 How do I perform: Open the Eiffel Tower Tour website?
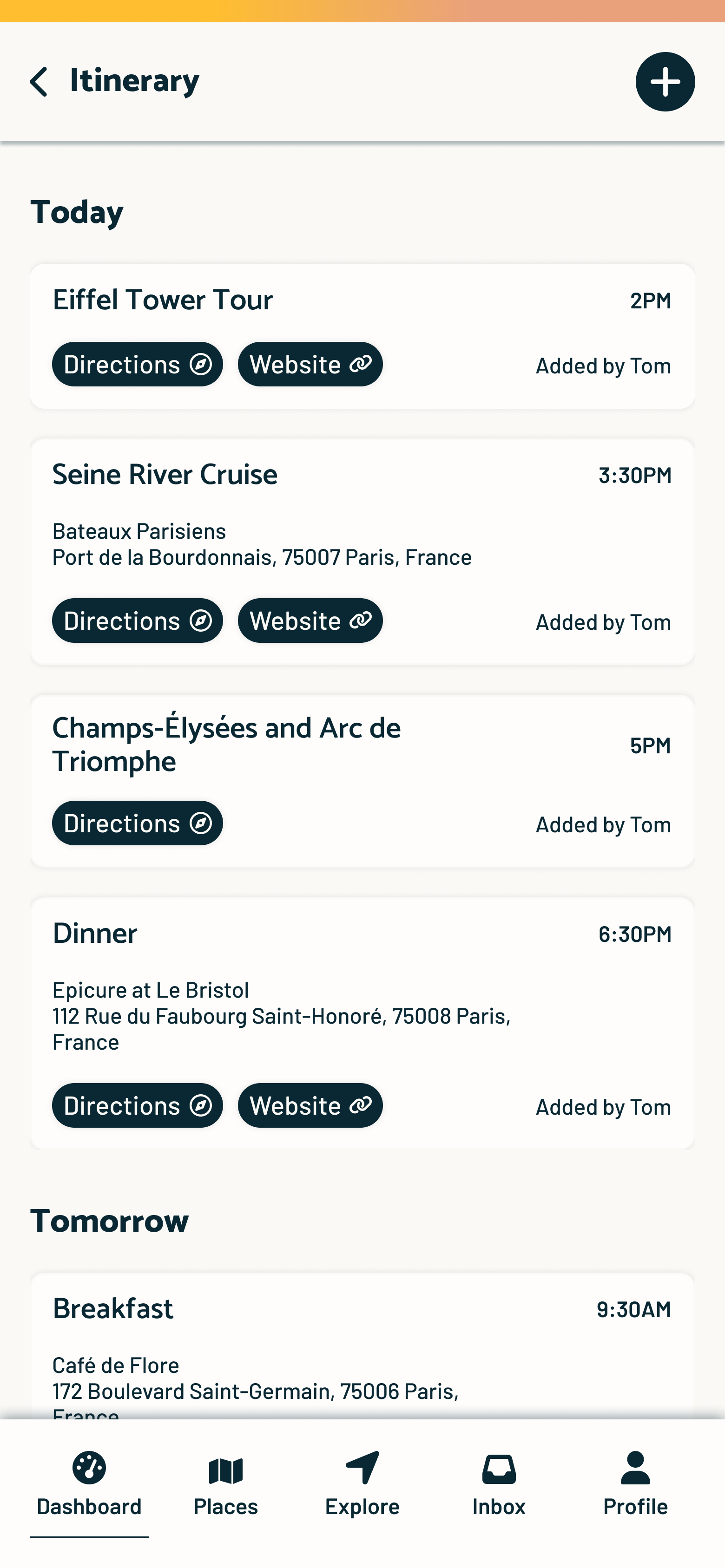310,365
